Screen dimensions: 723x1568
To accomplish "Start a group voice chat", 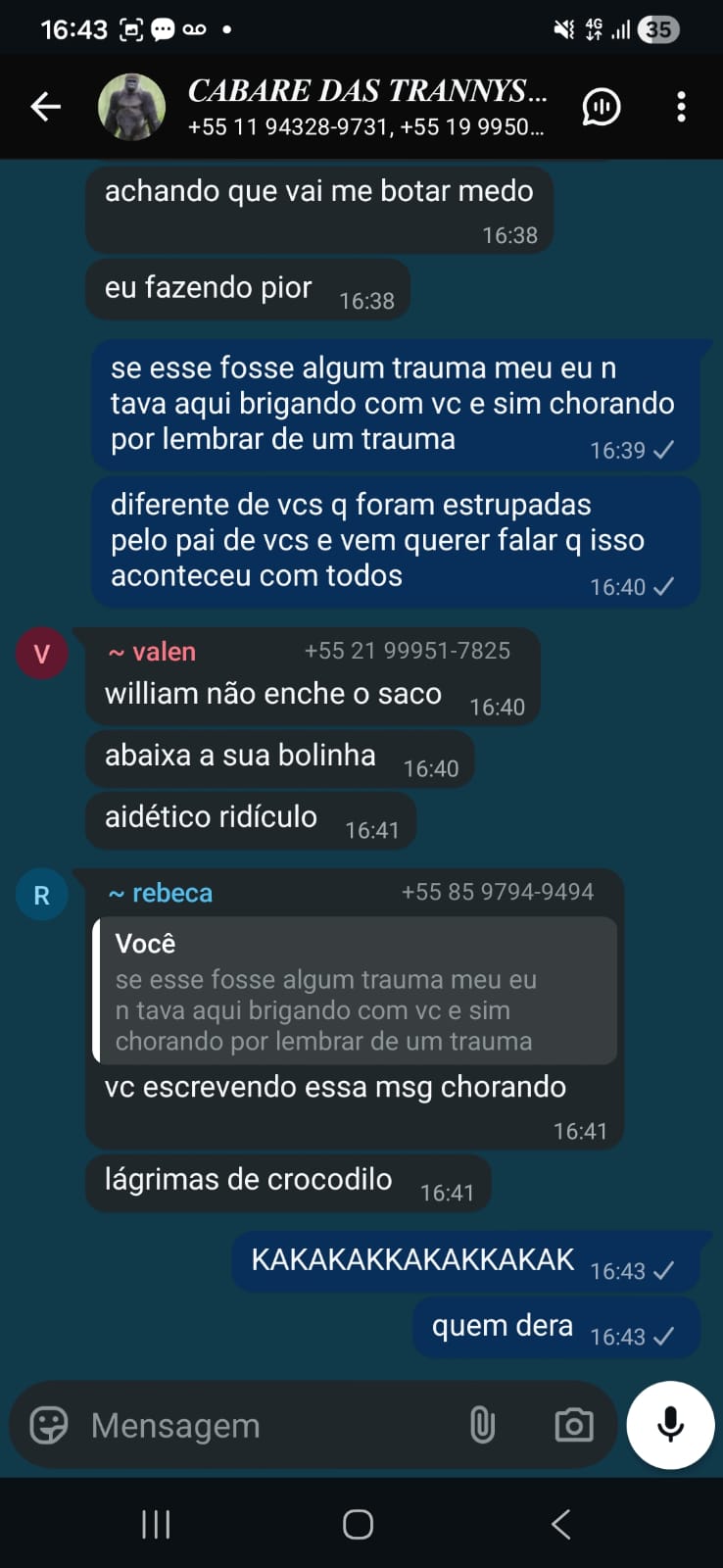I will 602,106.
